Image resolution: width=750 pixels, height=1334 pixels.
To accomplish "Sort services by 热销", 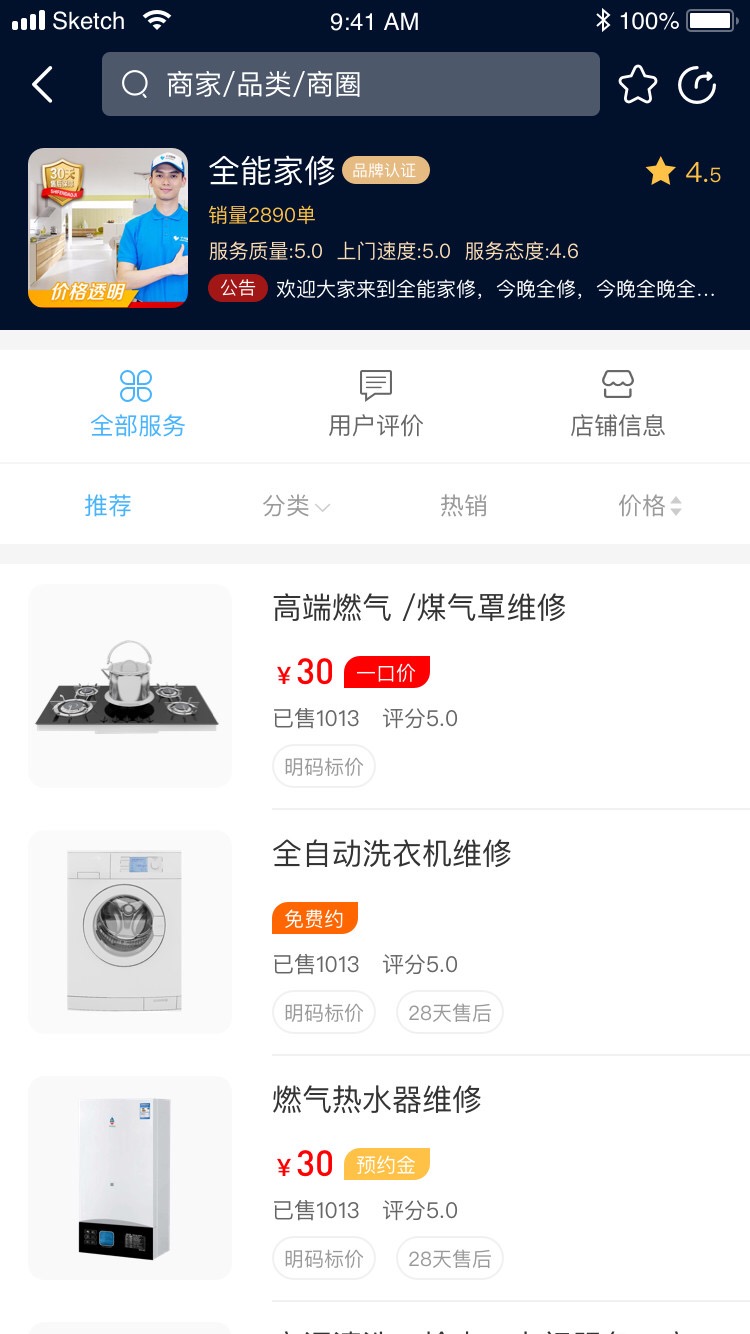I will [463, 506].
